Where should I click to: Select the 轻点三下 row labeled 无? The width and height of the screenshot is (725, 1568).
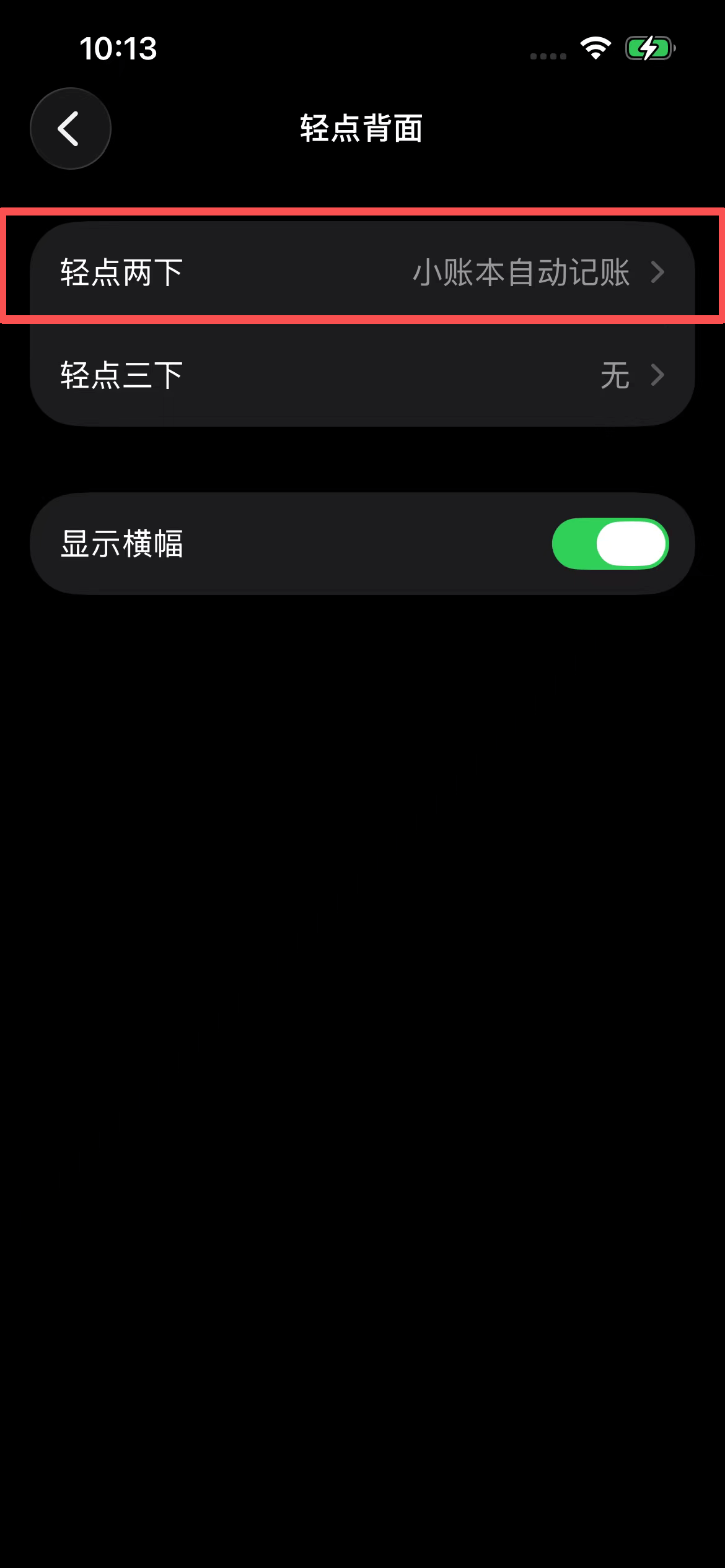point(362,375)
